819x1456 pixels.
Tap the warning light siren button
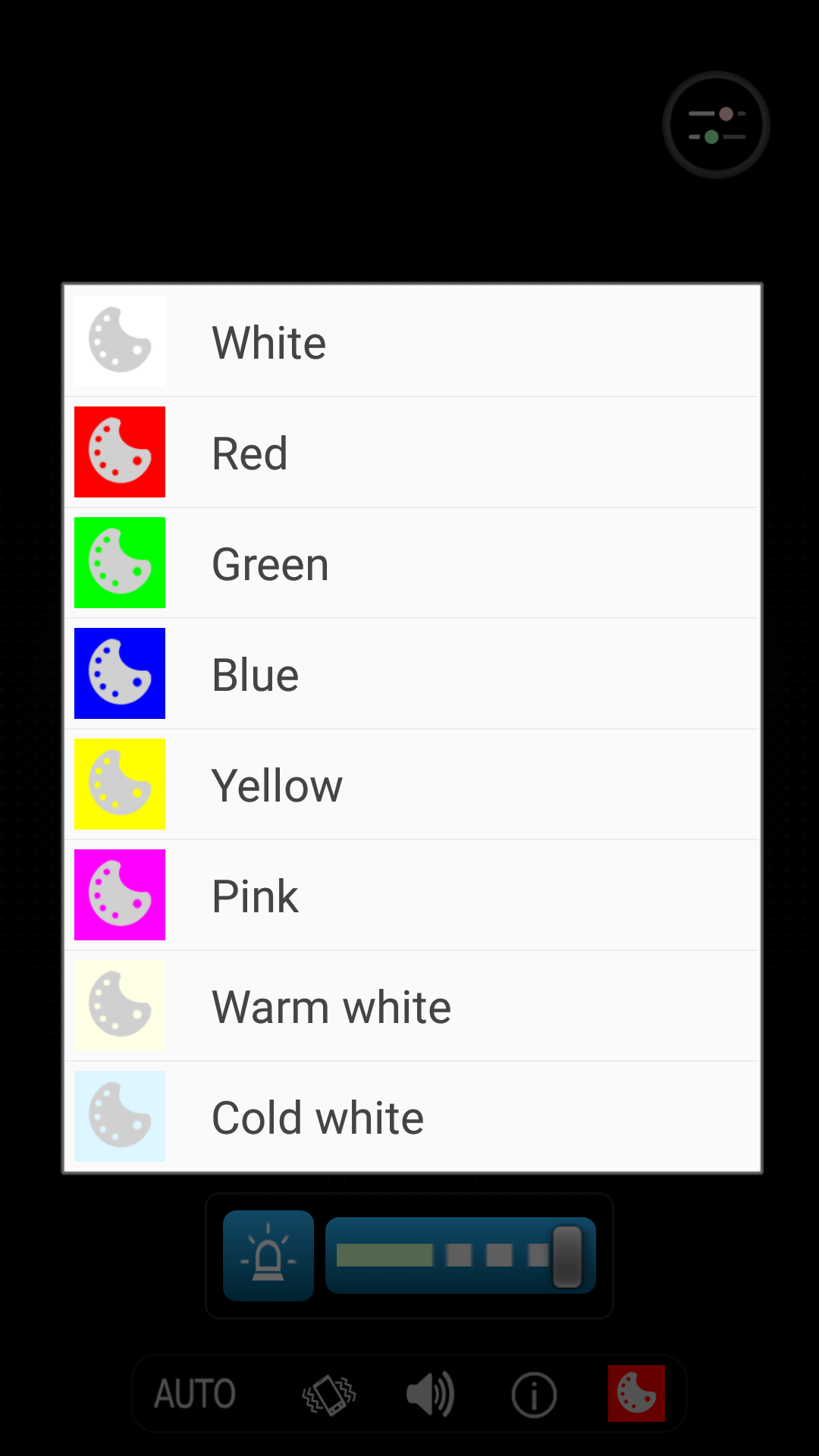[268, 1256]
